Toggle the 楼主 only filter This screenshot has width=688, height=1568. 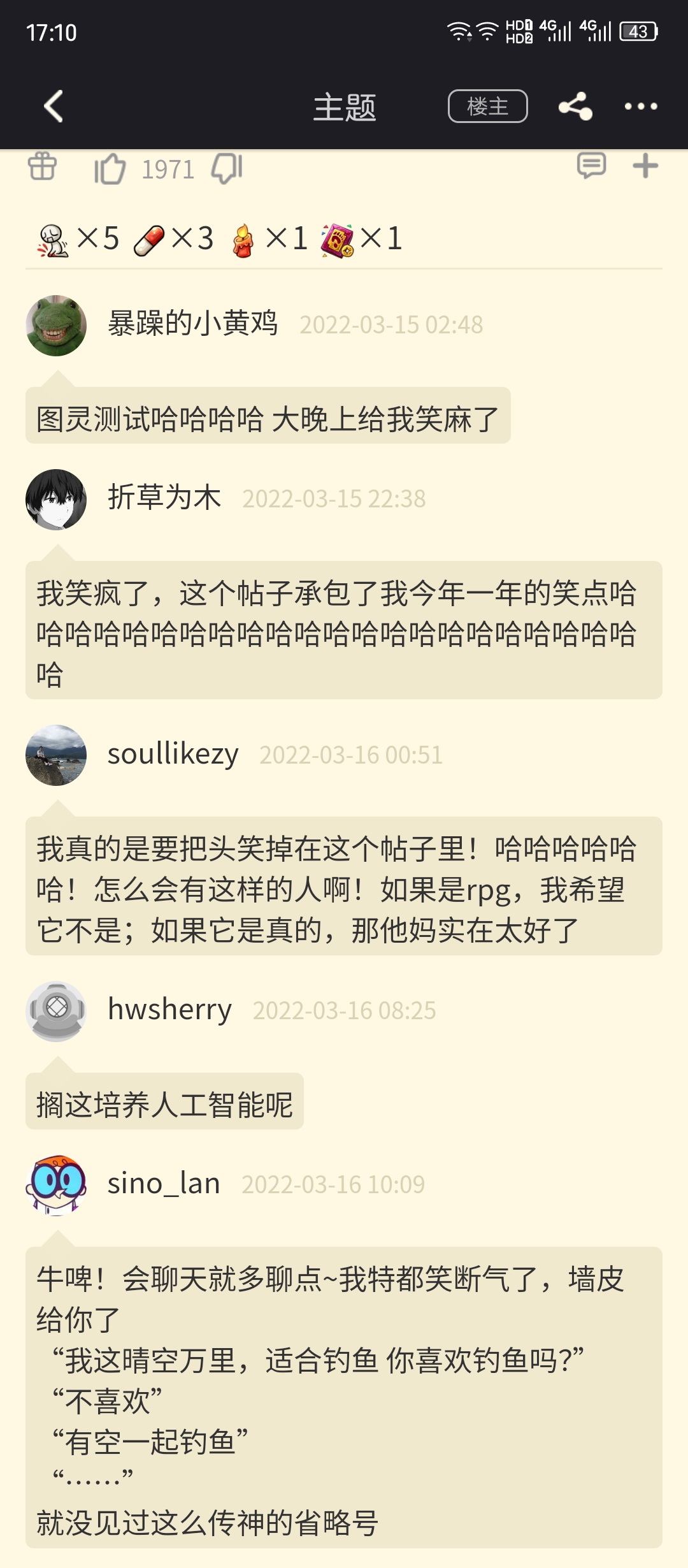pos(487,106)
